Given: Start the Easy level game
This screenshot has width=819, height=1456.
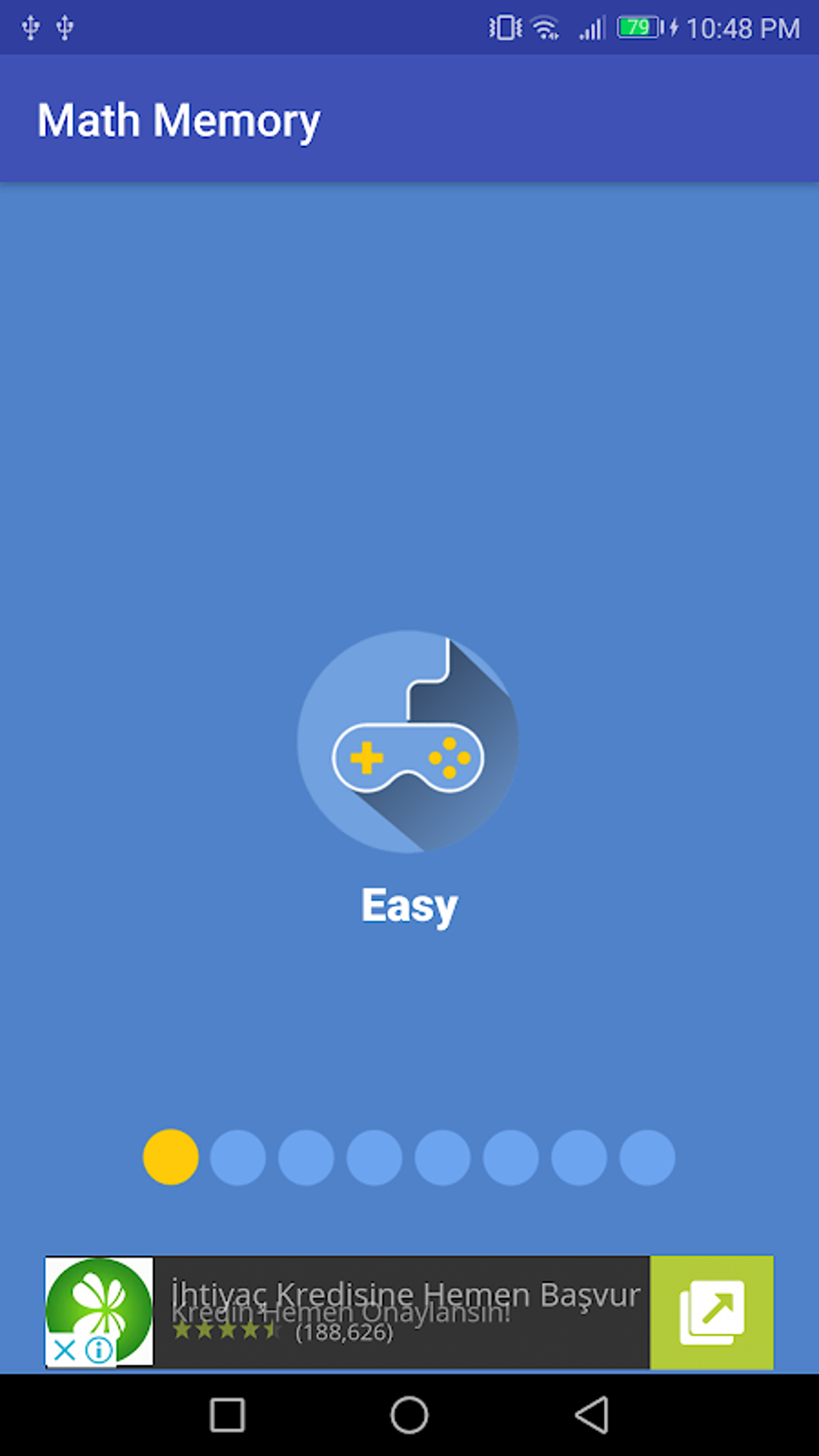Looking at the screenshot, I should pyautogui.click(x=408, y=741).
